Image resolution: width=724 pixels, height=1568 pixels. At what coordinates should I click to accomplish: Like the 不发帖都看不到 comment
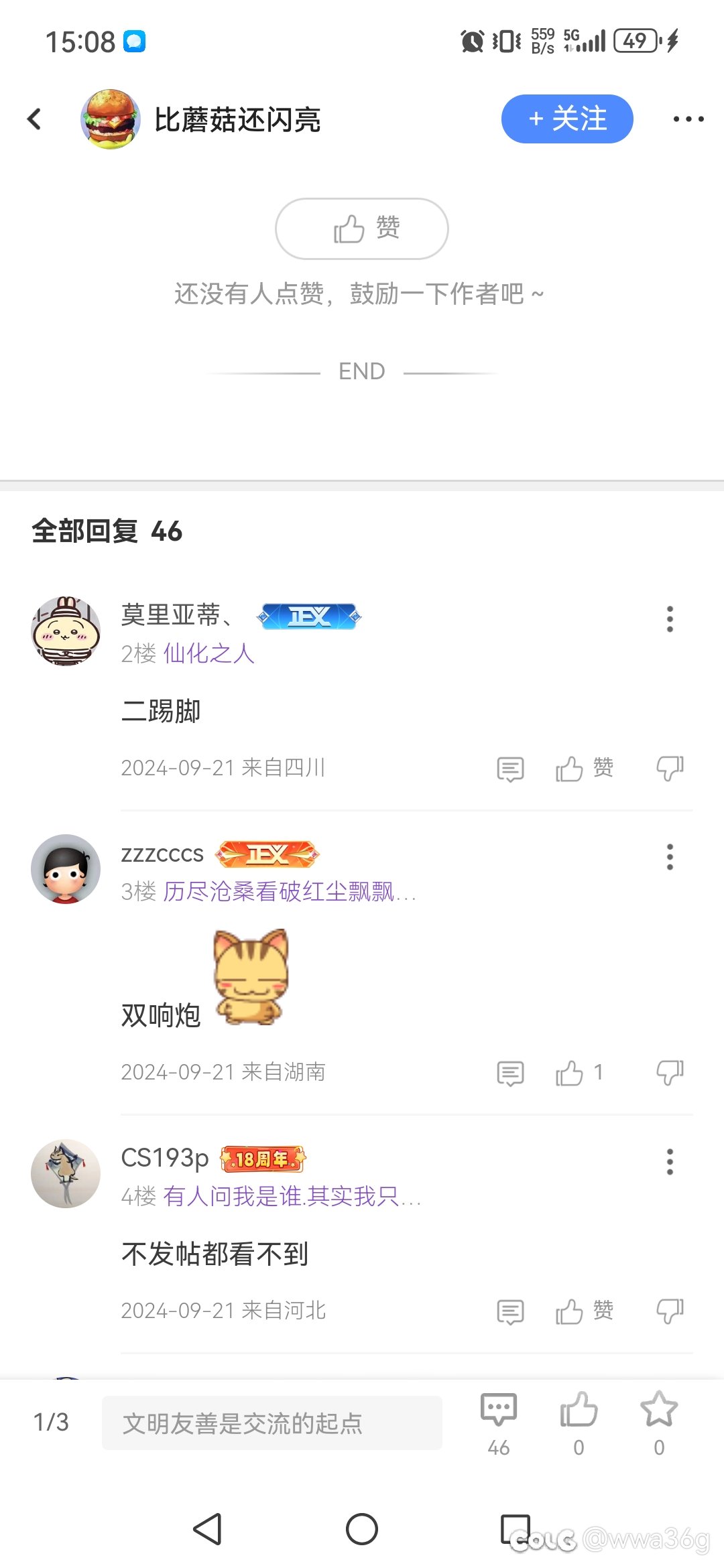(585, 1311)
